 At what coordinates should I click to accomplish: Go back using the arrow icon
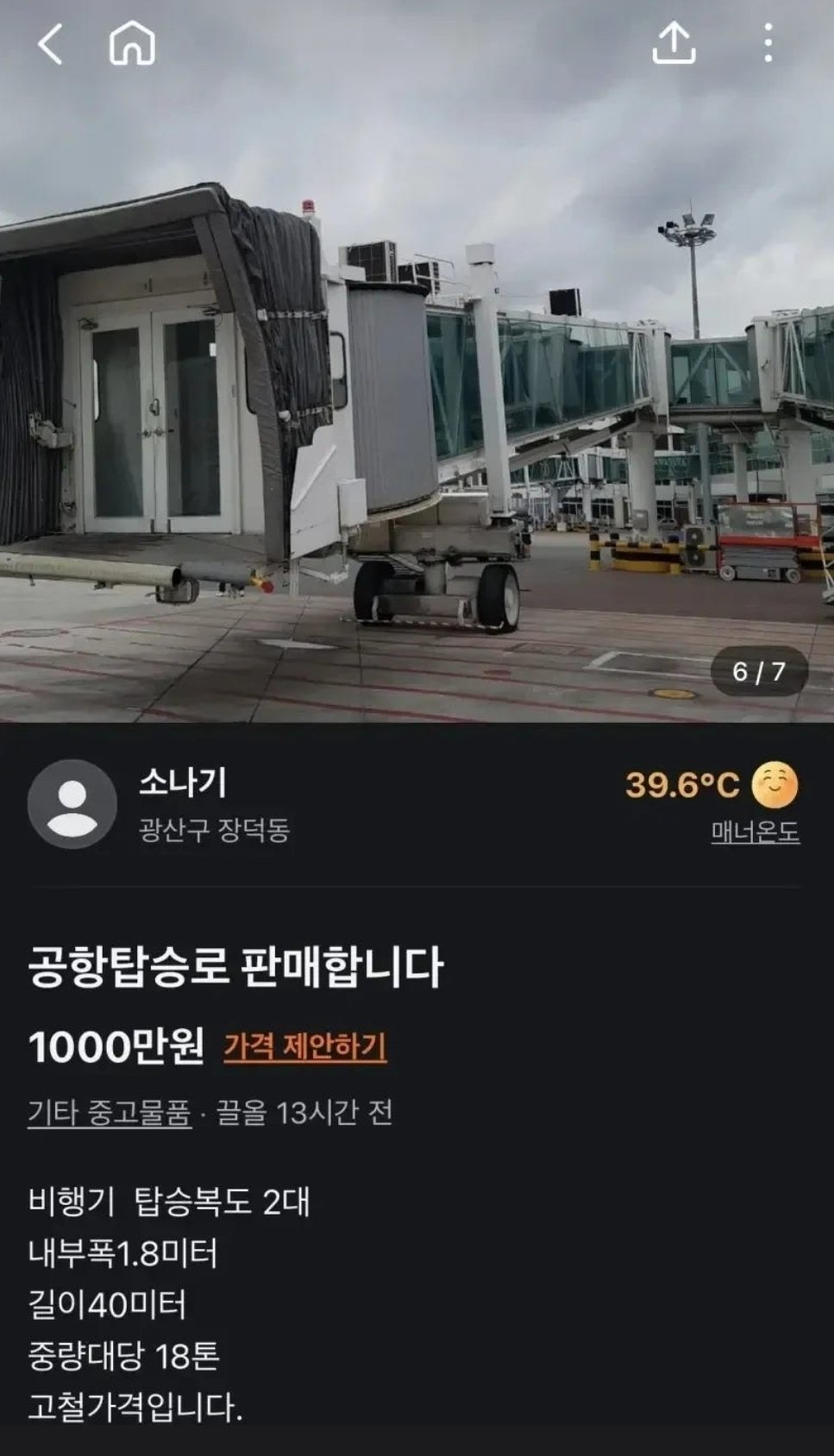tap(50, 44)
